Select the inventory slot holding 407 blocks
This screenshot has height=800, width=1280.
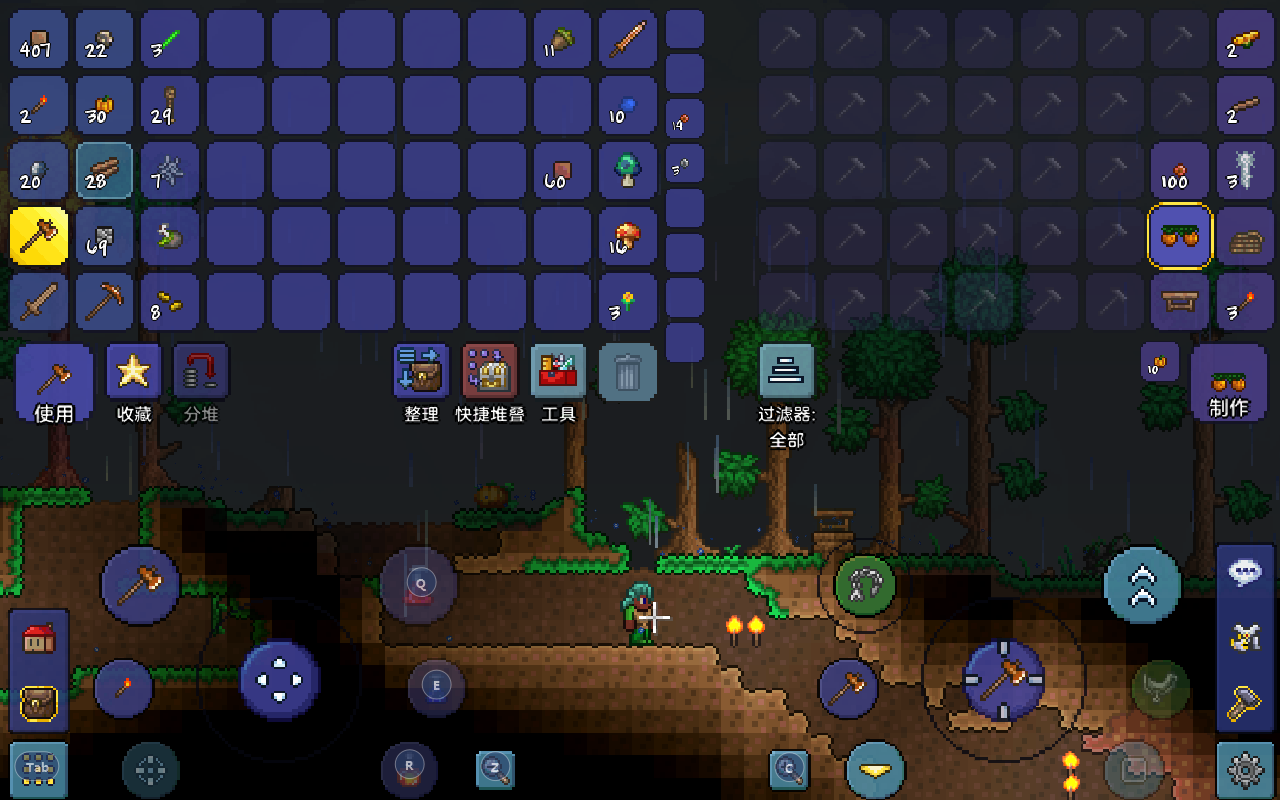[x=39, y=40]
